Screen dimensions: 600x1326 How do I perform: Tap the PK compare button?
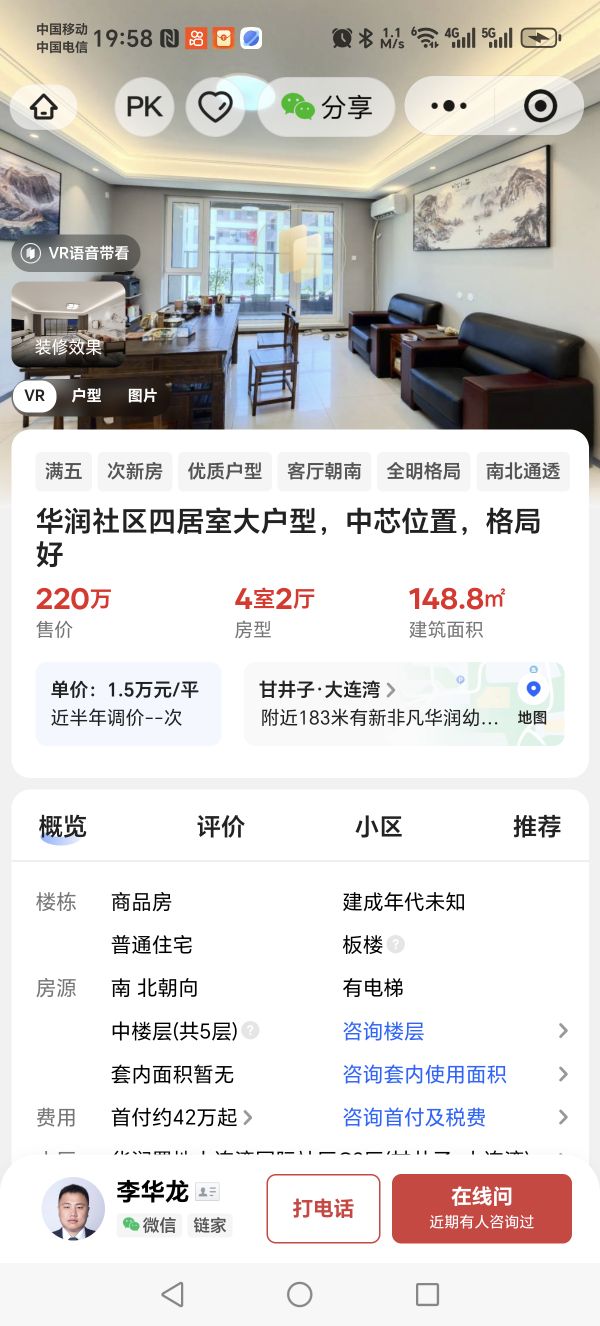[x=144, y=107]
